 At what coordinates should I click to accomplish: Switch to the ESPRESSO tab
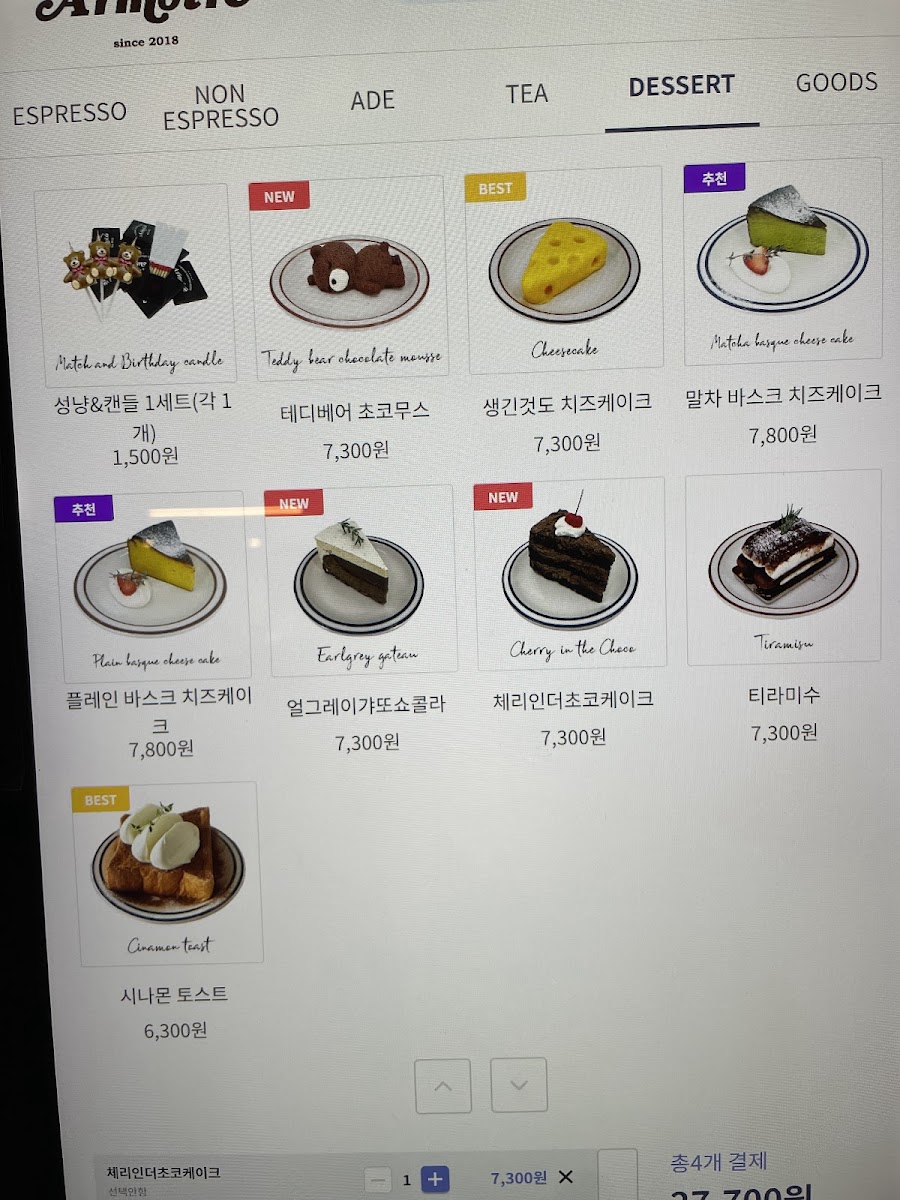coord(69,112)
